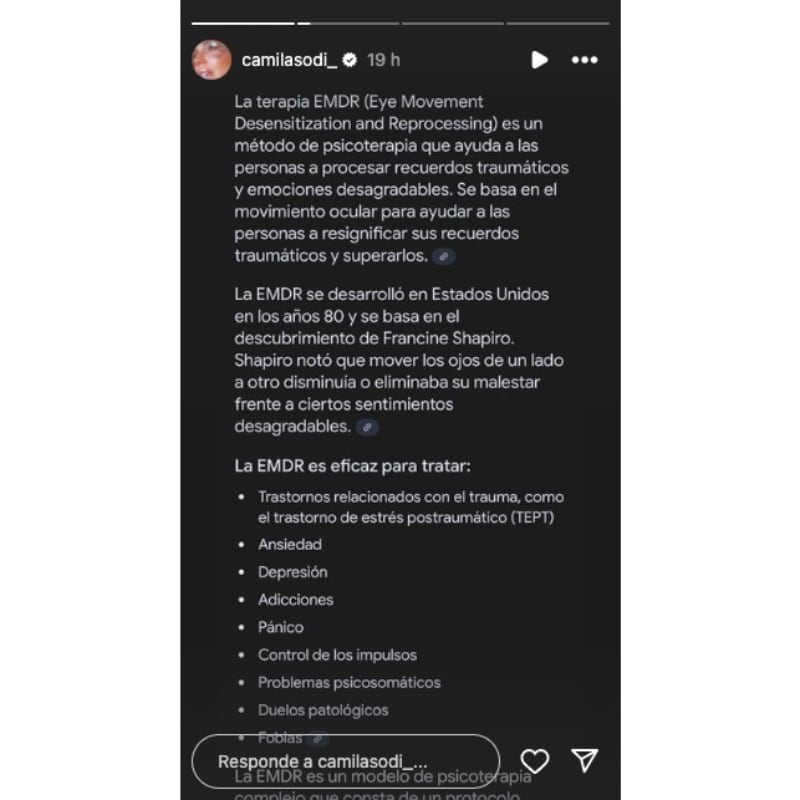The image size is (800, 800).
Task: Tap the reply field to camilasodi_
Action: click(x=345, y=761)
